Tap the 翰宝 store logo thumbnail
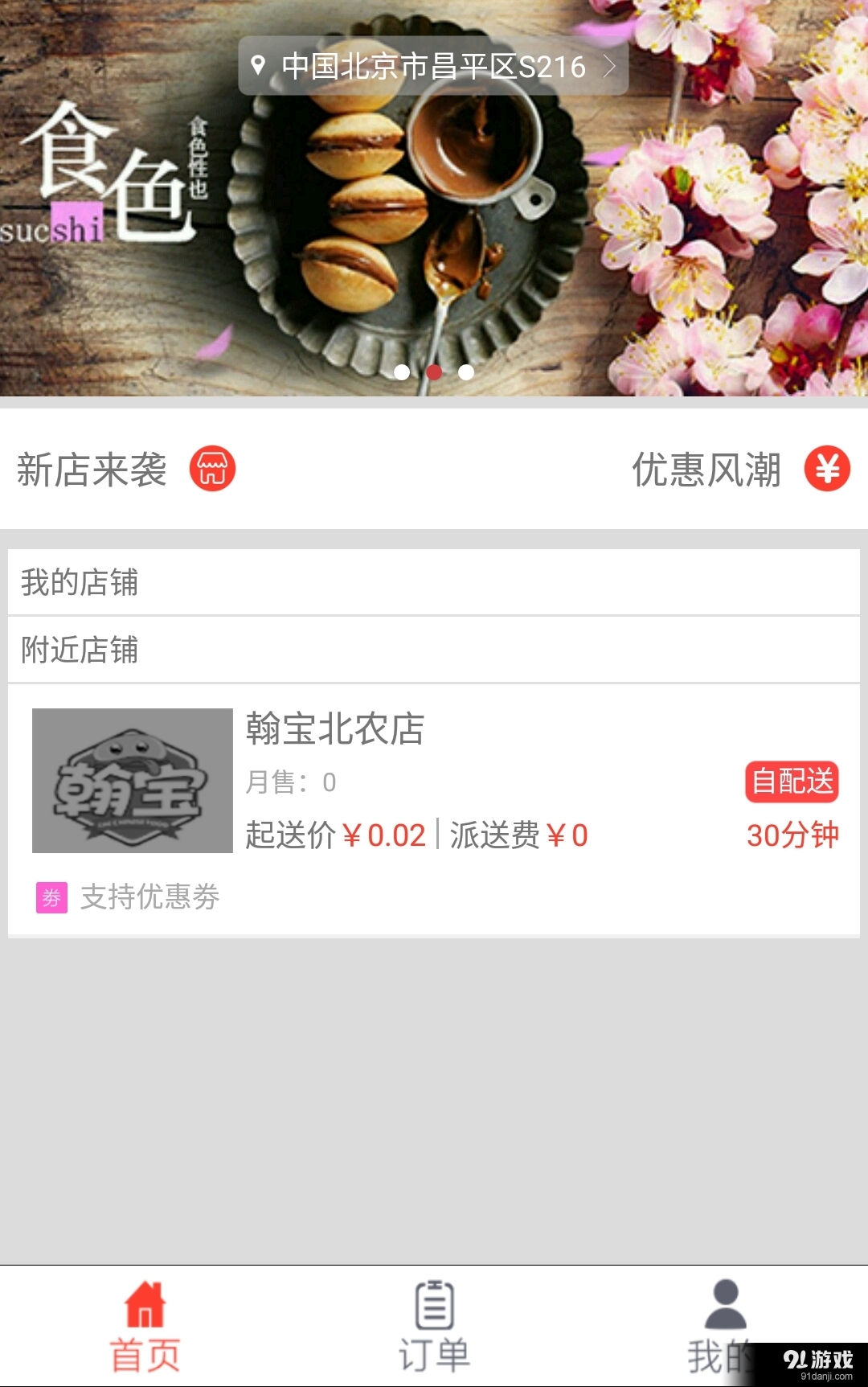This screenshot has height=1387, width=868. (x=131, y=778)
